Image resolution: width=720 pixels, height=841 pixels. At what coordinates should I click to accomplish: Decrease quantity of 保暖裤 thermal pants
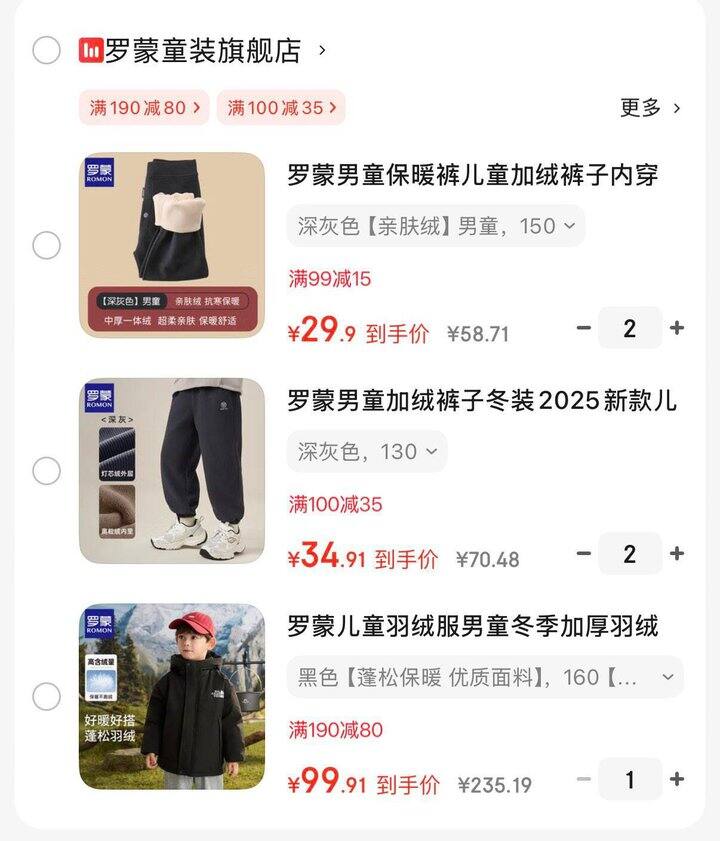coord(584,328)
